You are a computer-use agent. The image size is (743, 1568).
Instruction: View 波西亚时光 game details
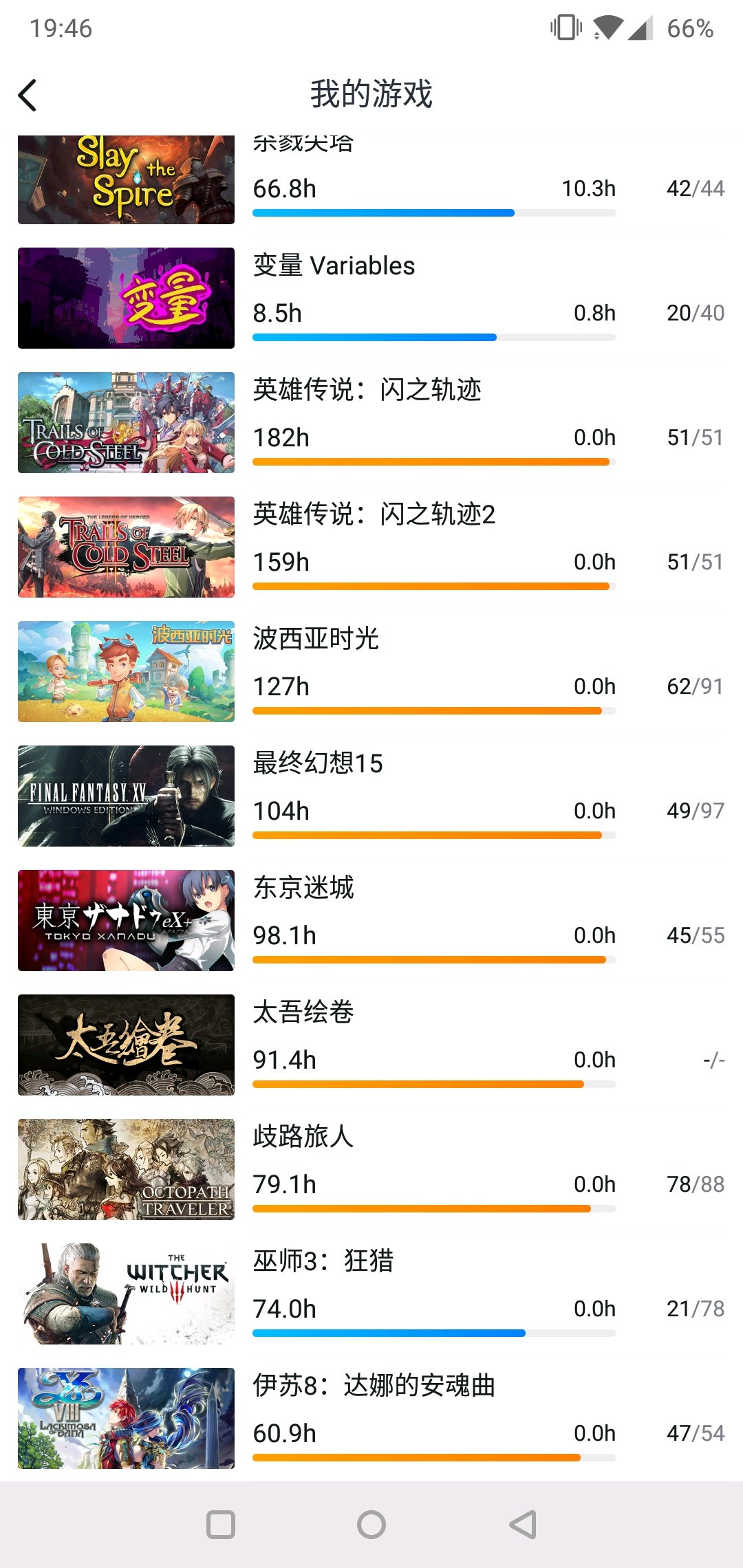371,671
